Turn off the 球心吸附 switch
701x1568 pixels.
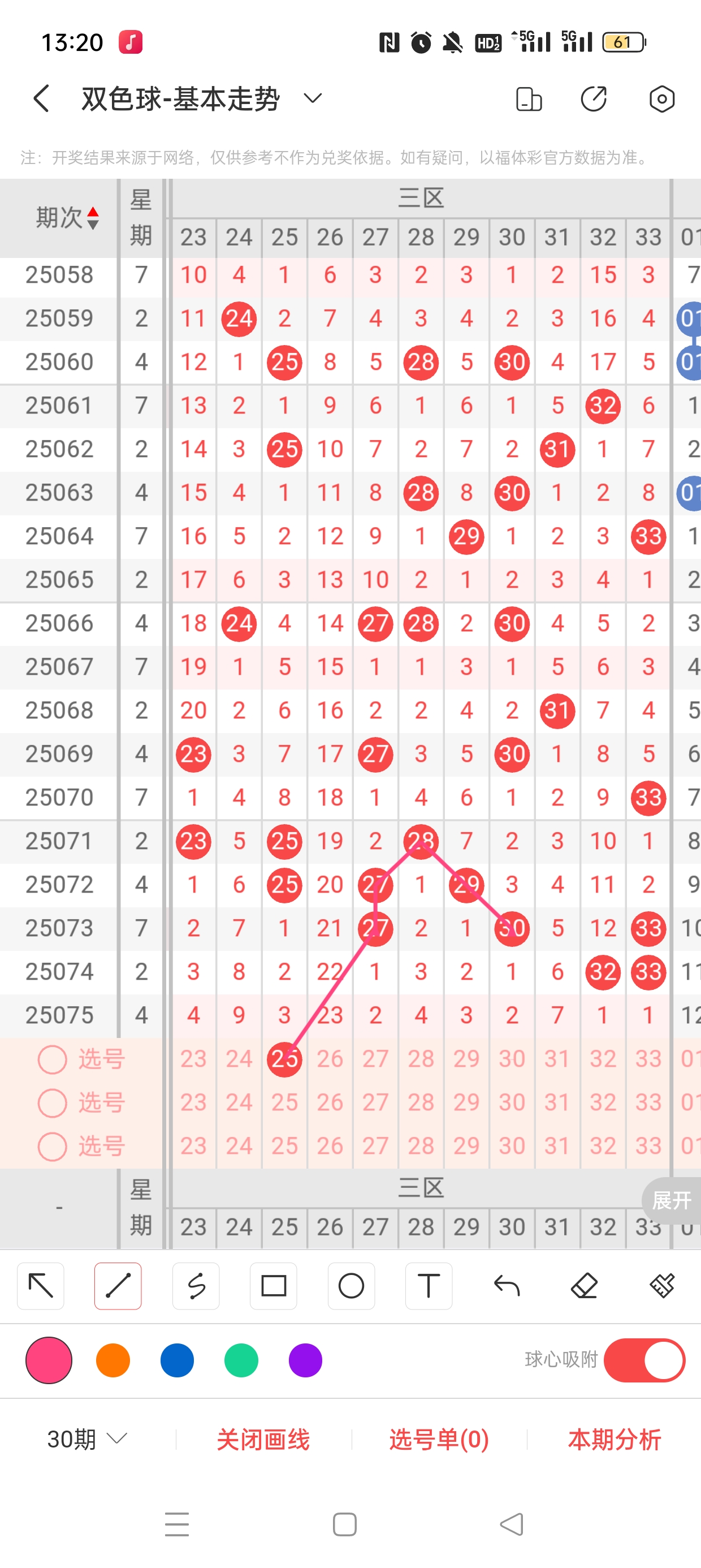644,1360
